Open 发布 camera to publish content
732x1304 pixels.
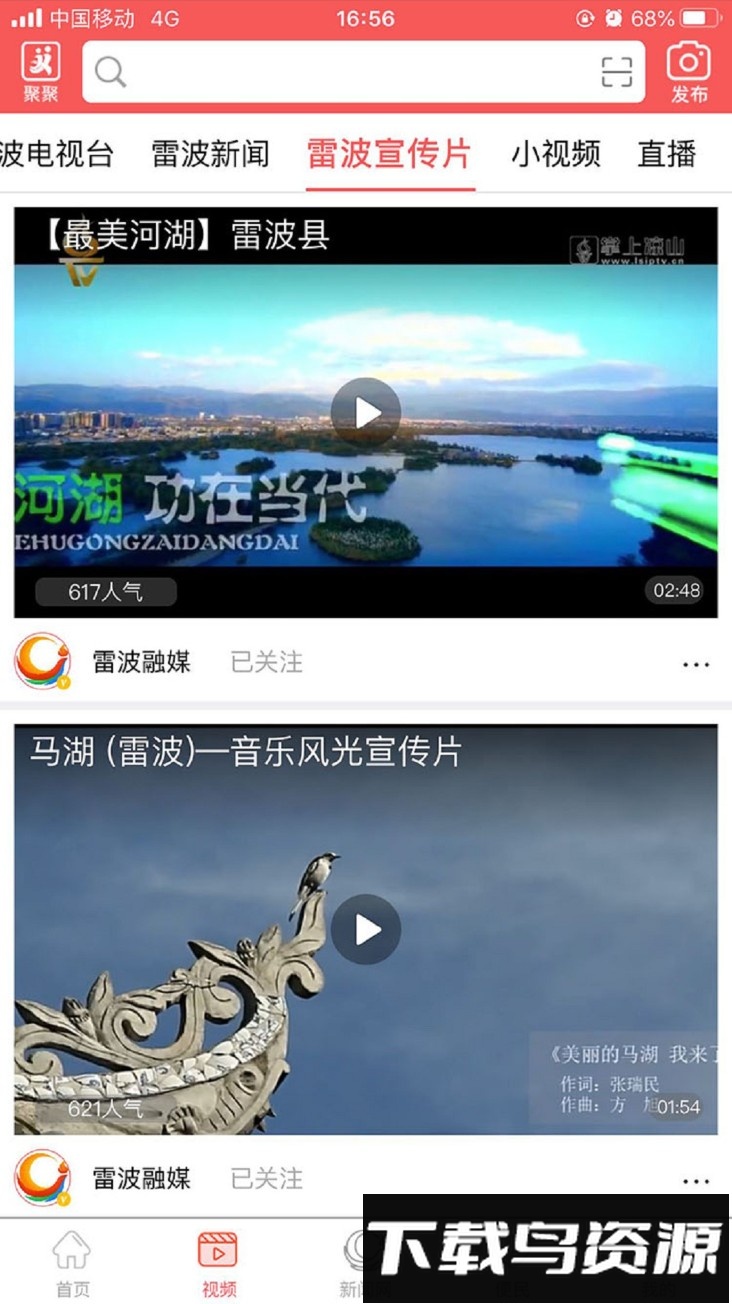point(688,72)
